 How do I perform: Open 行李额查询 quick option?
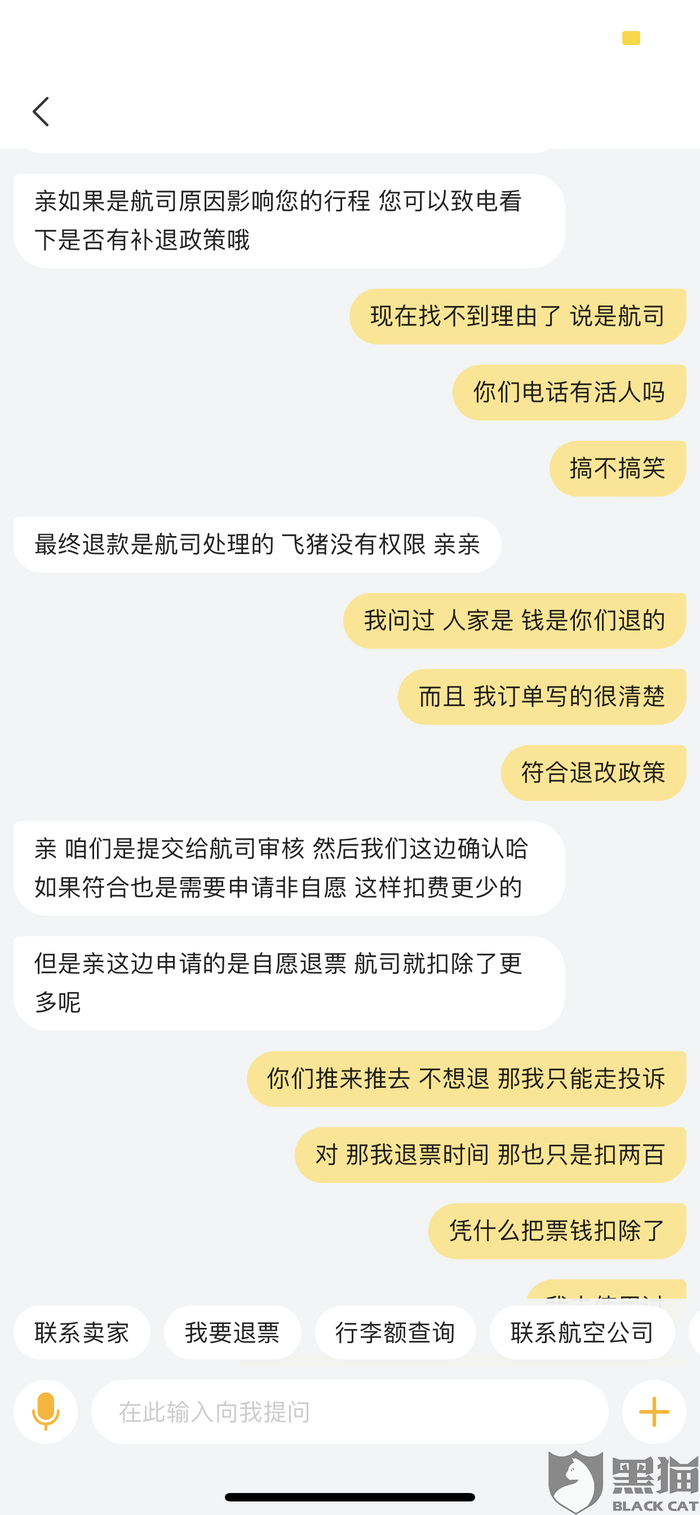[395, 1332]
